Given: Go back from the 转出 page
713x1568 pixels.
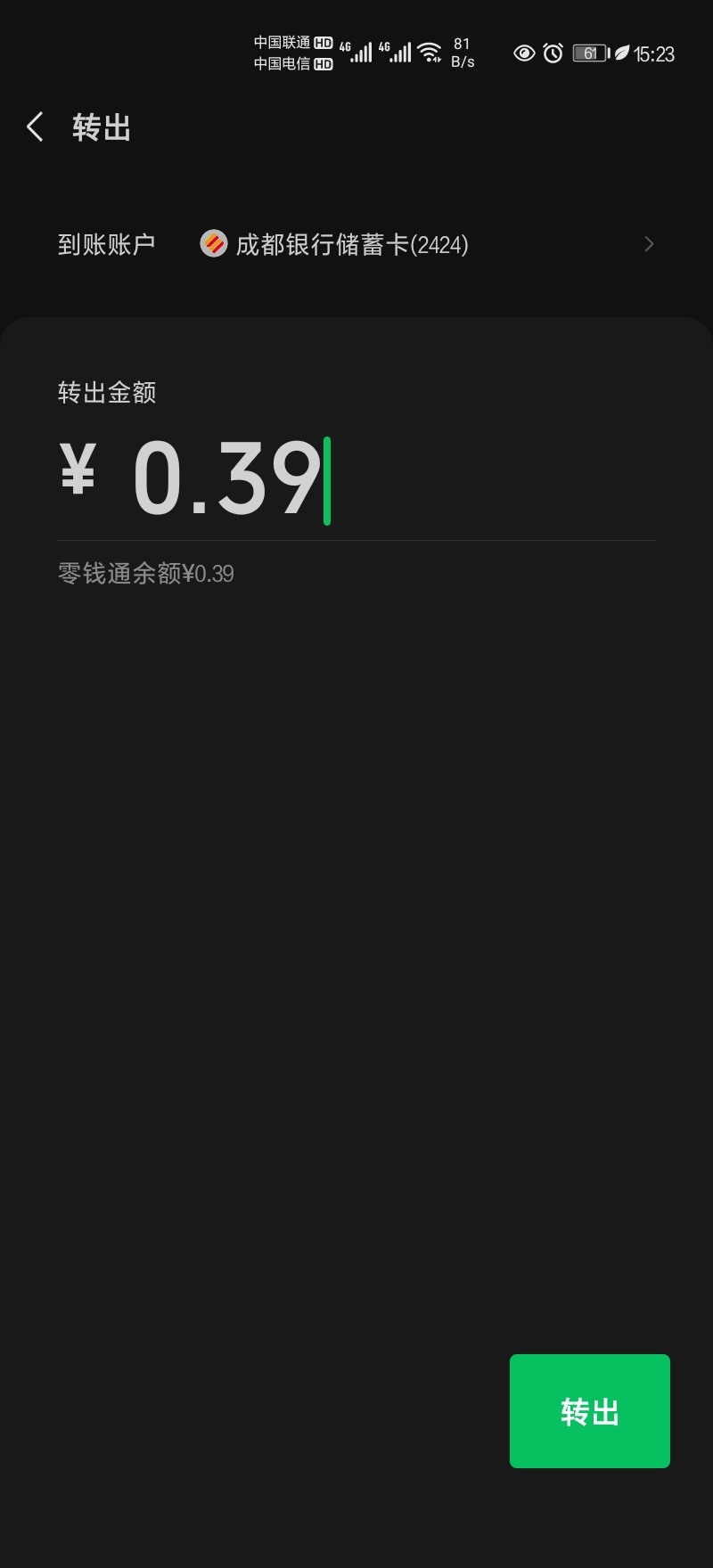Looking at the screenshot, I should pos(35,127).
